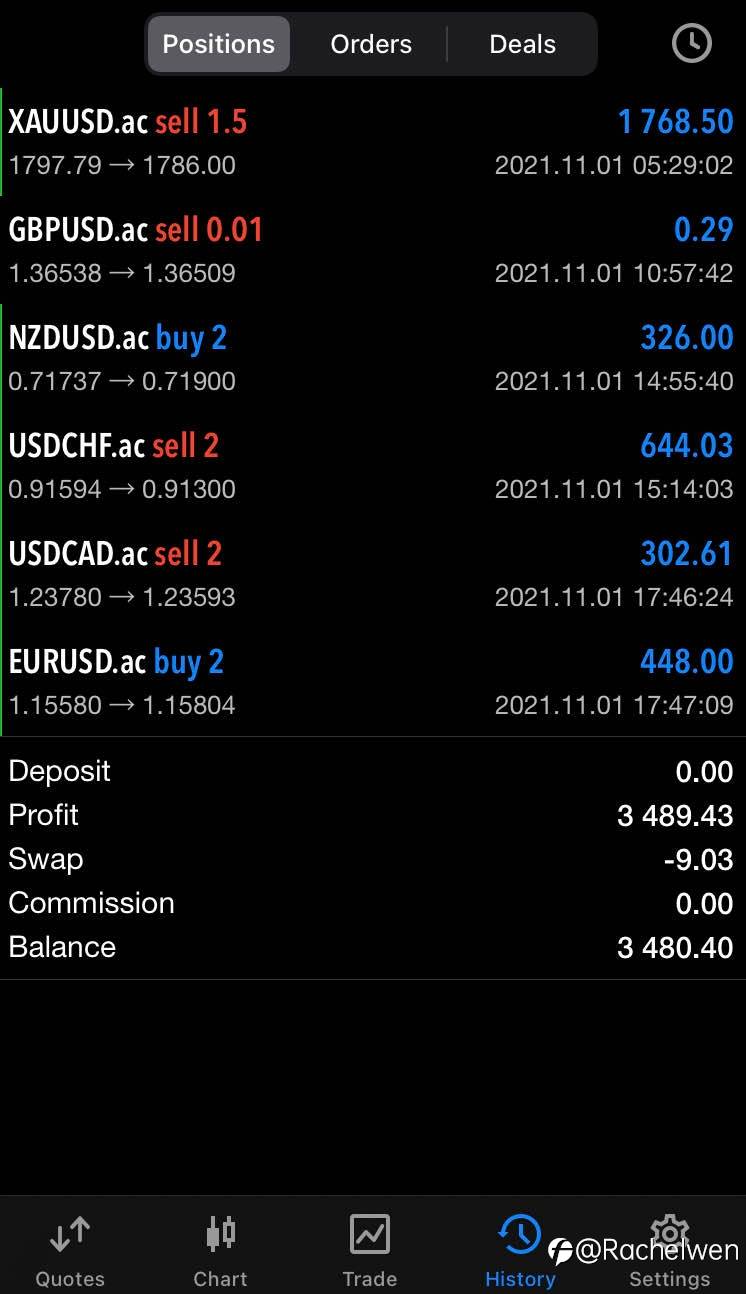This screenshot has height=1294, width=746.
Task: View the USDCHF.ac sell 2 position details
Action: pos(373,466)
